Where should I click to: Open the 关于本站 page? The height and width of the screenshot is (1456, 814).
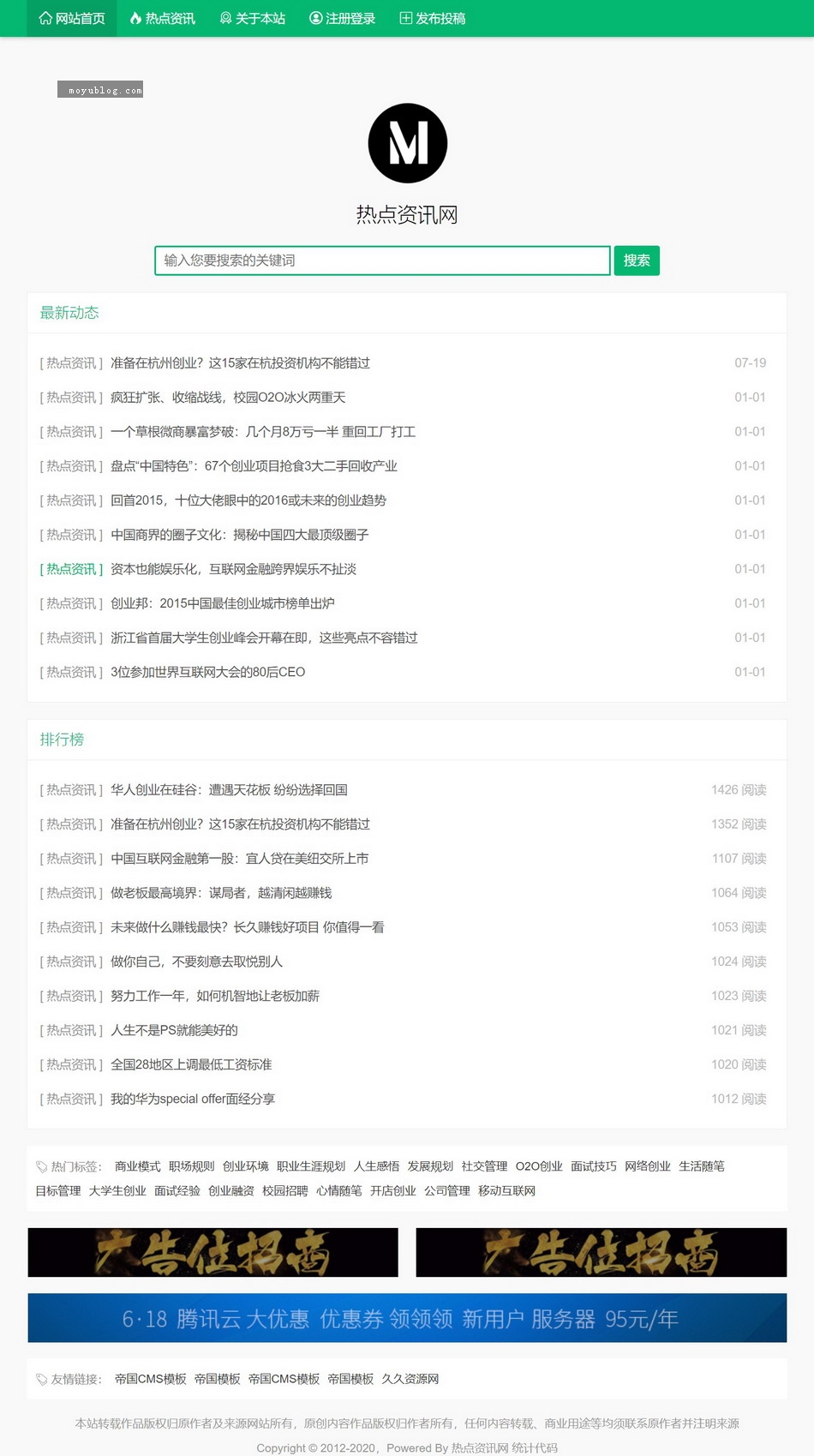coord(253,18)
